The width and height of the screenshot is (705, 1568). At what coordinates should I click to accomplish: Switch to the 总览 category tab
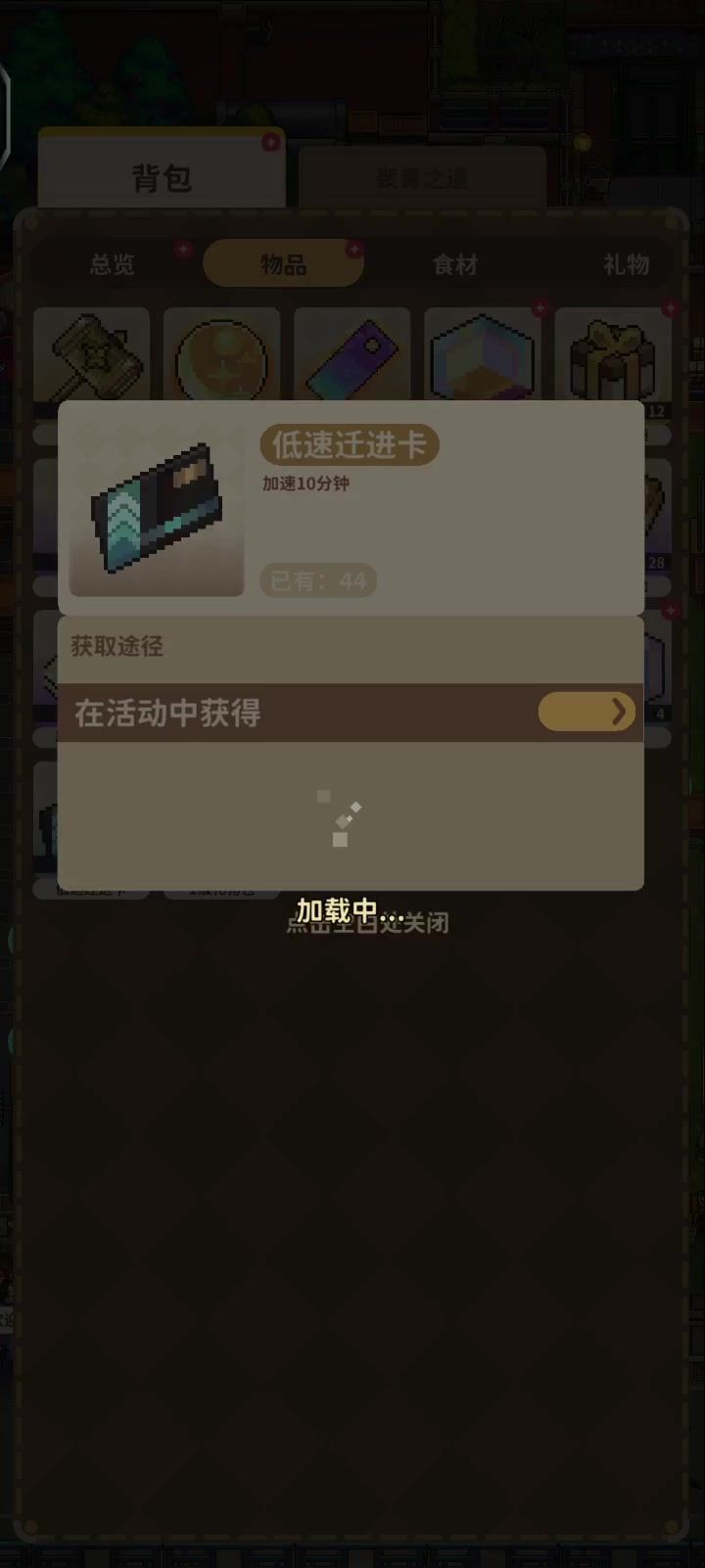pyautogui.click(x=113, y=264)
